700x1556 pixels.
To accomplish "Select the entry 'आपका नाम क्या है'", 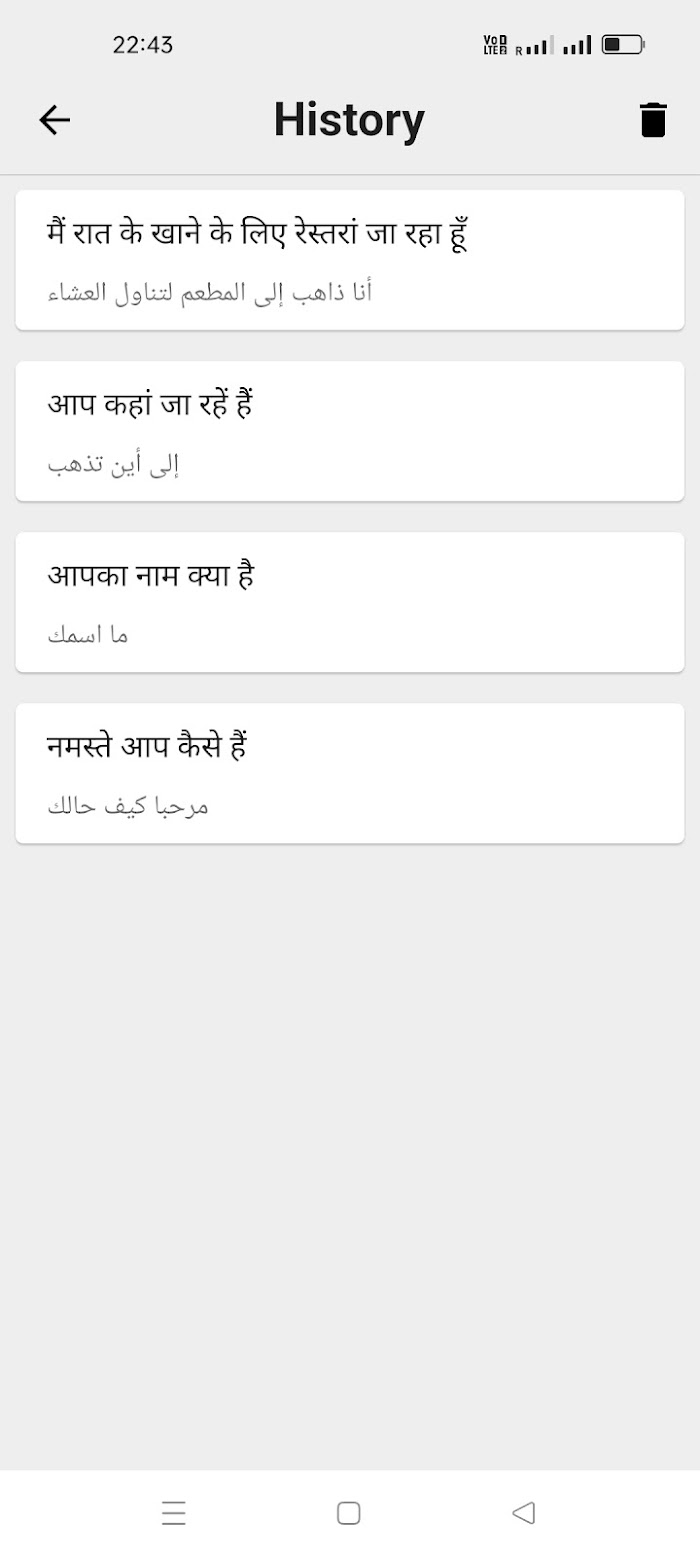I will click(x=350, y=602).
